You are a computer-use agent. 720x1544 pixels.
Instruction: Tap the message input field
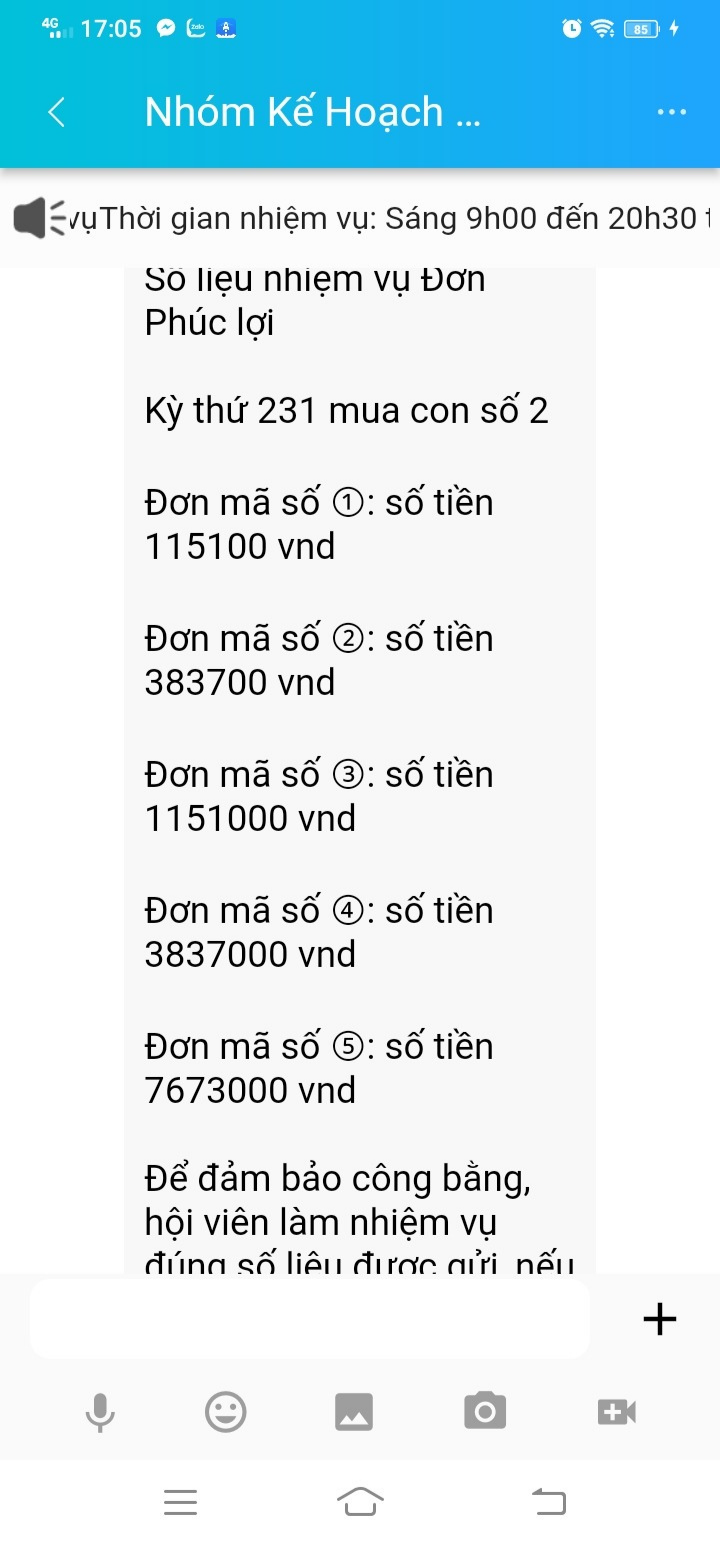tap(310, 1319)
